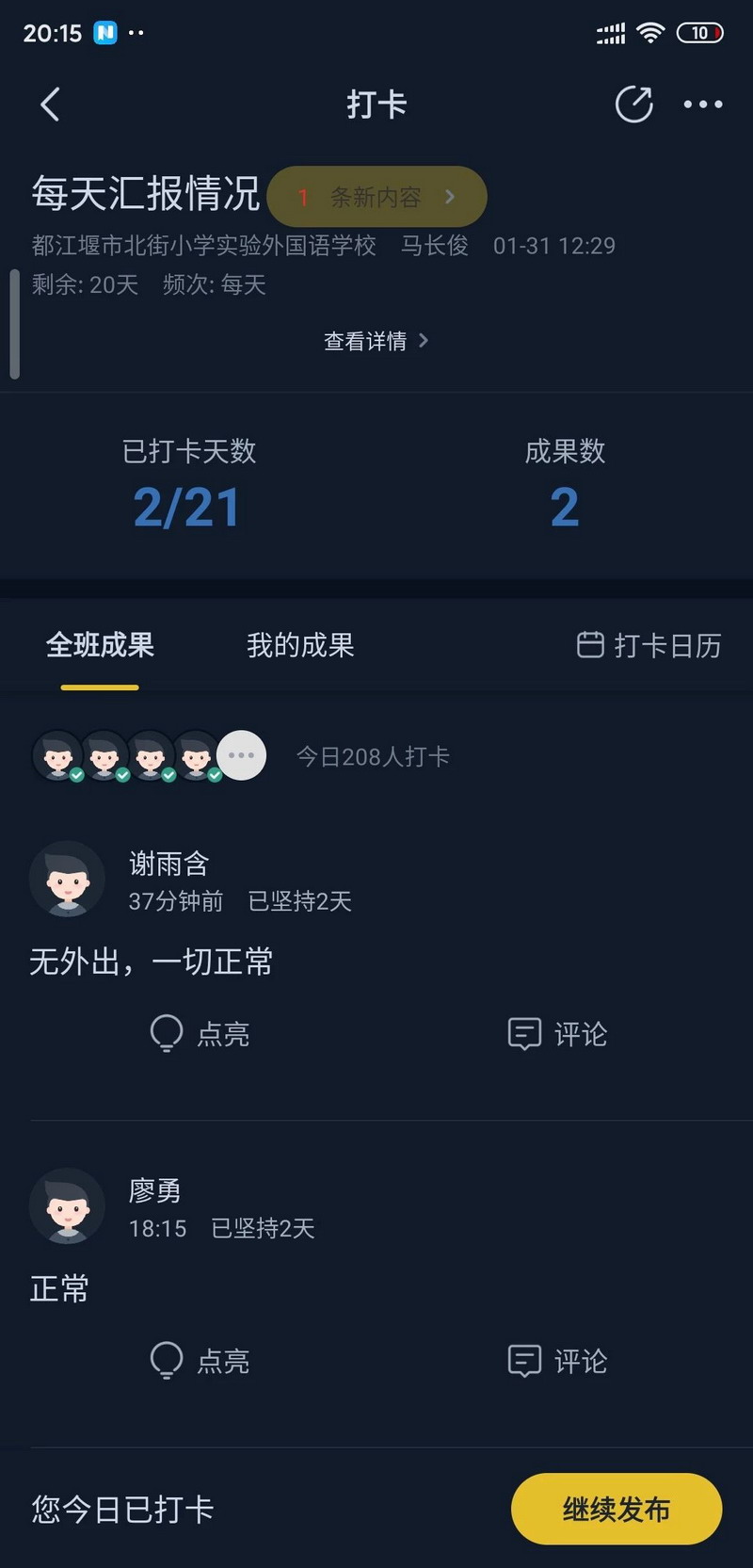Image resolution: width=753 pixels, height=1568 pixels.
Task: Go back from the 打卡 page
Action: [x=51, y=105]
